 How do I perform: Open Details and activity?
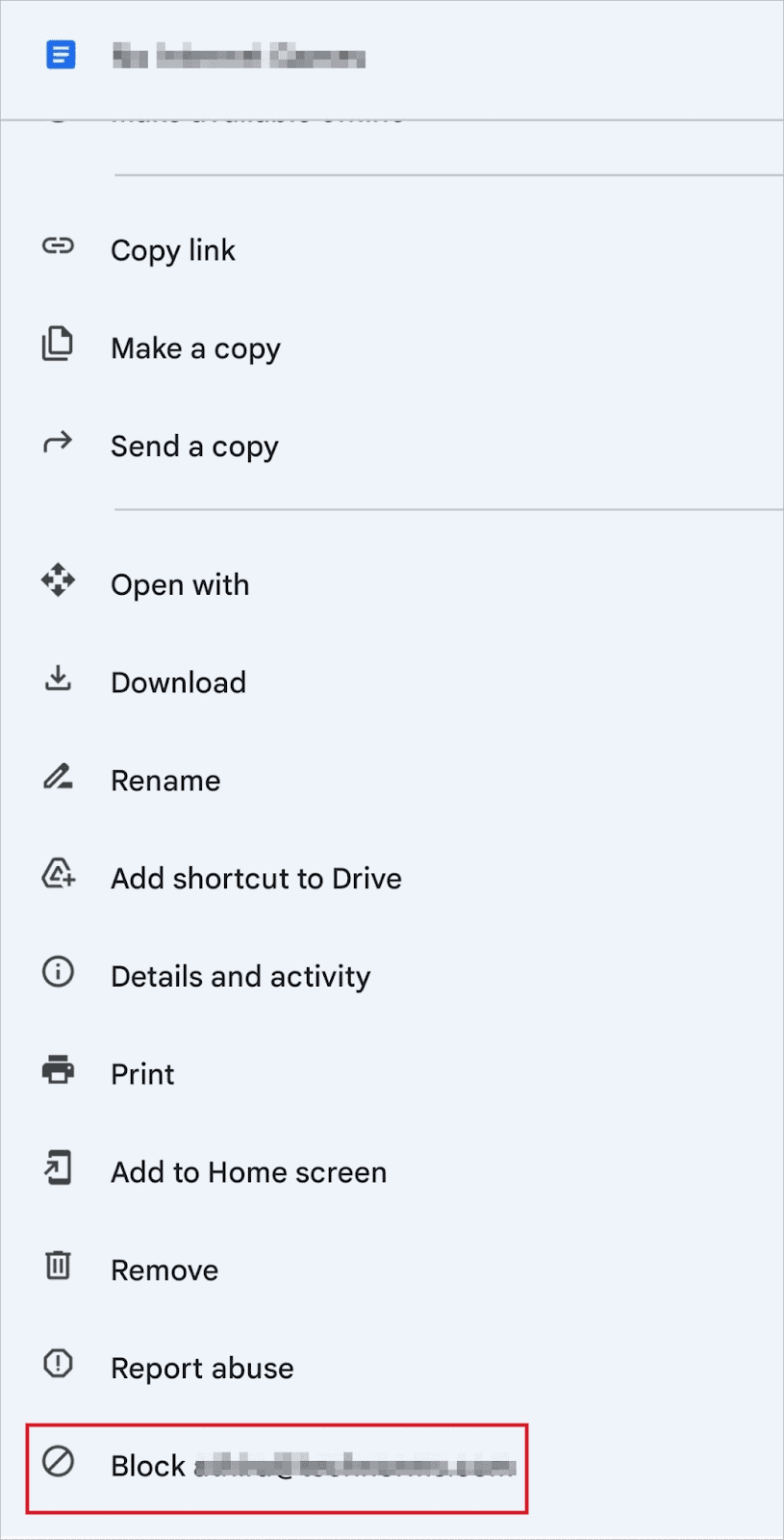click(392, 976)
